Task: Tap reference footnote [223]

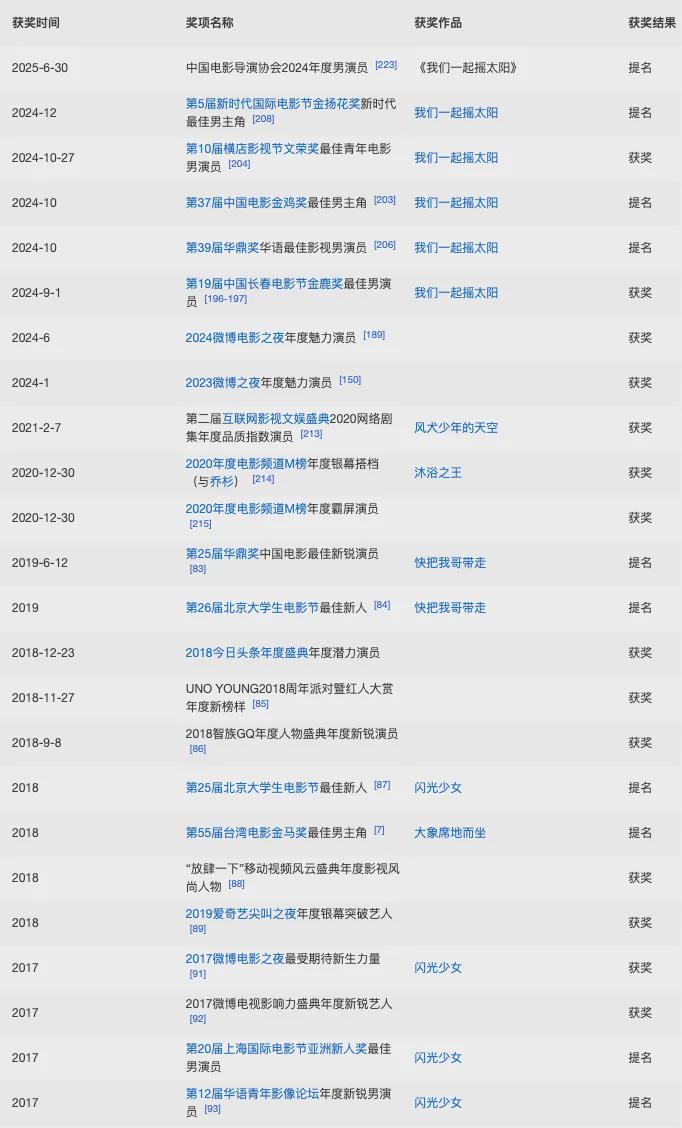Action: [x=386, y=65]
